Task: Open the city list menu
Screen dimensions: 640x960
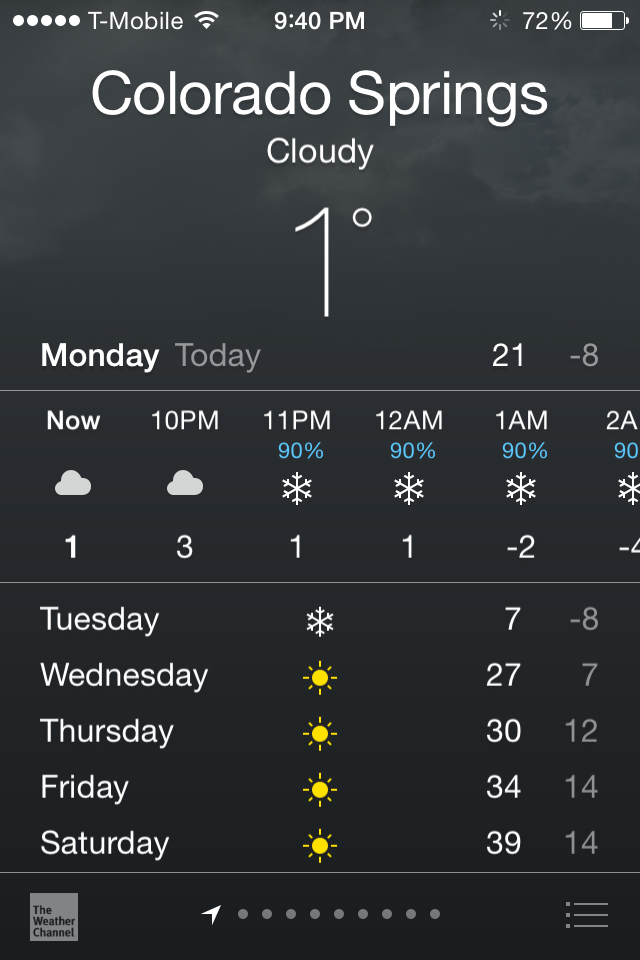Action: click(587, 914)
